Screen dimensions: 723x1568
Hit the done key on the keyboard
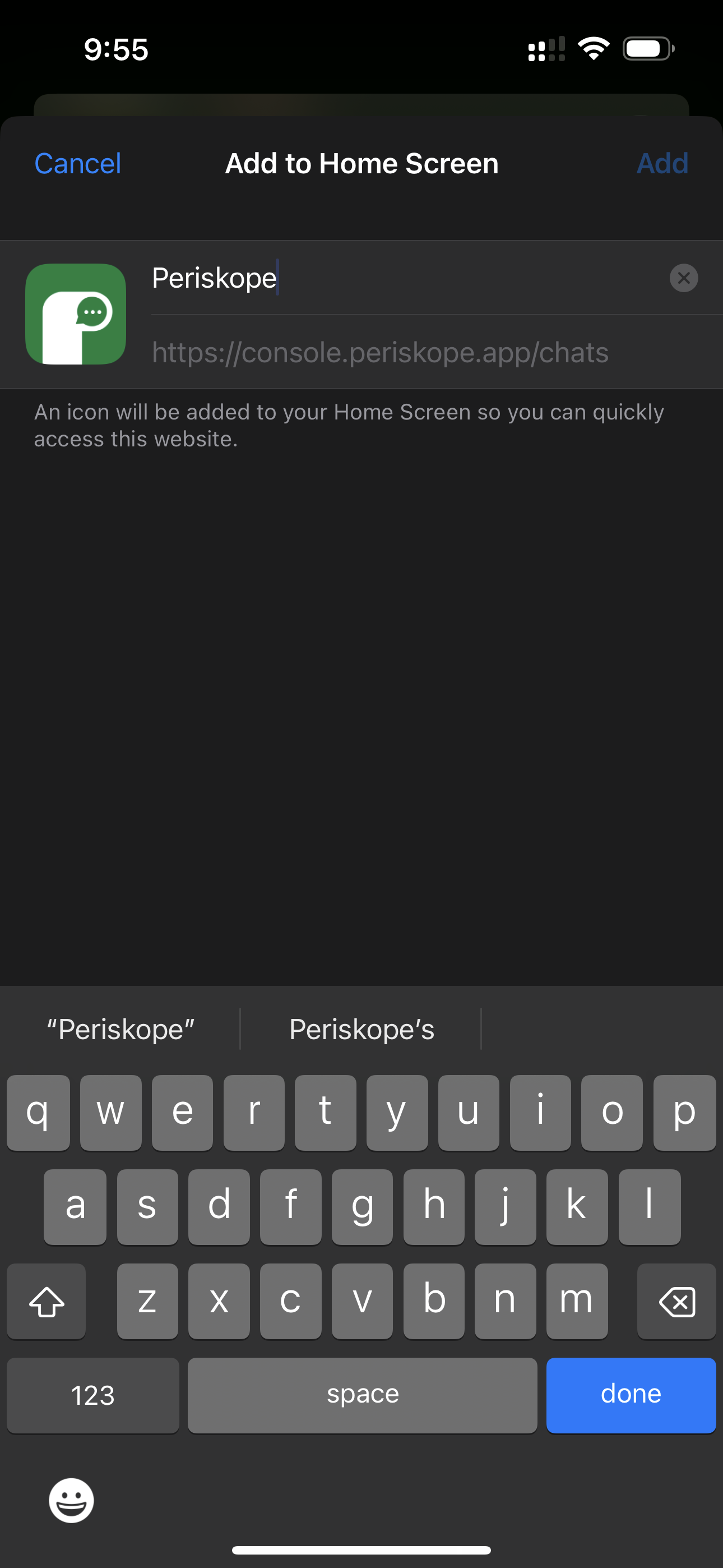tap(631, 1395)
